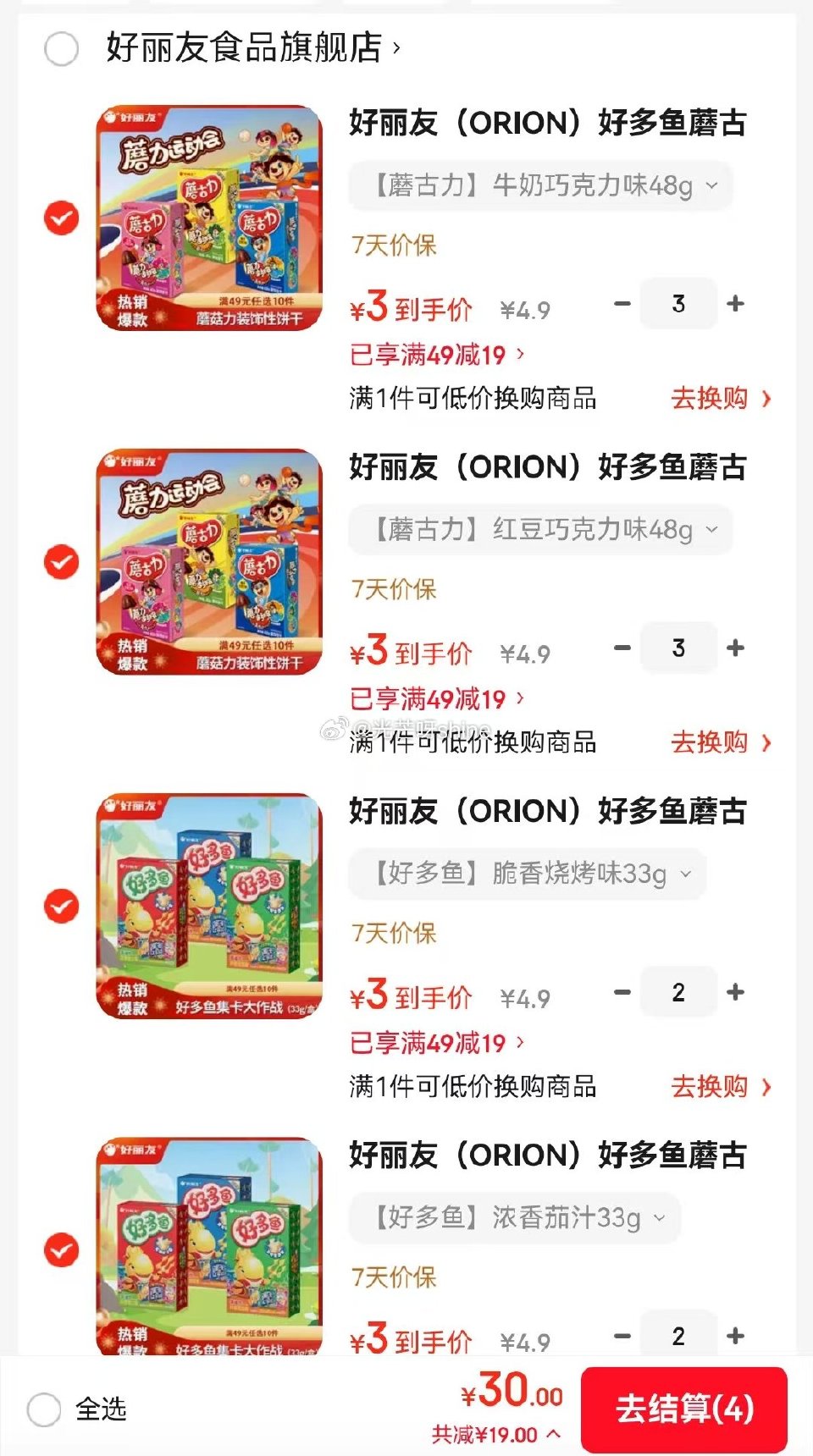
Task: Increase milk chocolate quantity with plus icon
Action: tap(735, 302)
